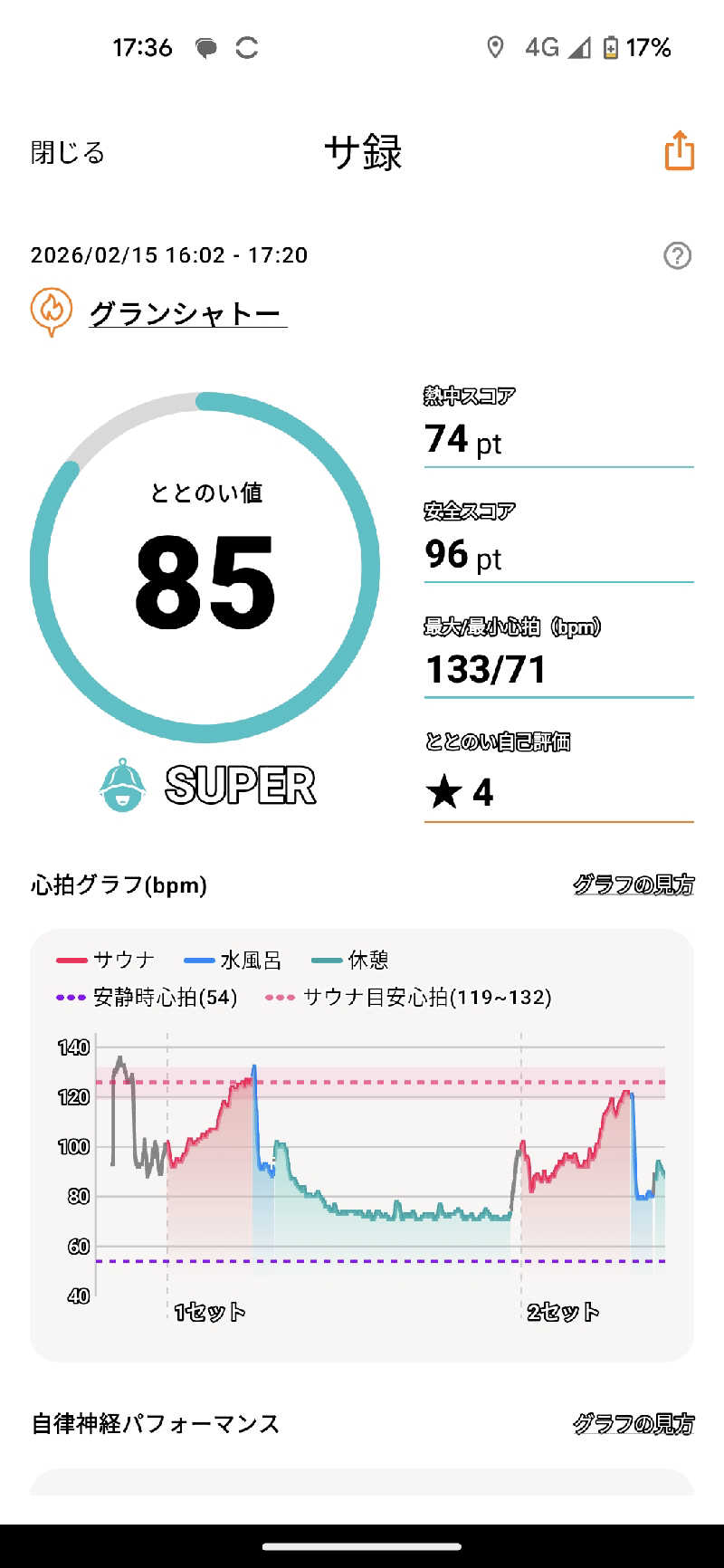Tap 閉じる to close the record
Screen dimensions: 724x1568
[x=68, y=152]
